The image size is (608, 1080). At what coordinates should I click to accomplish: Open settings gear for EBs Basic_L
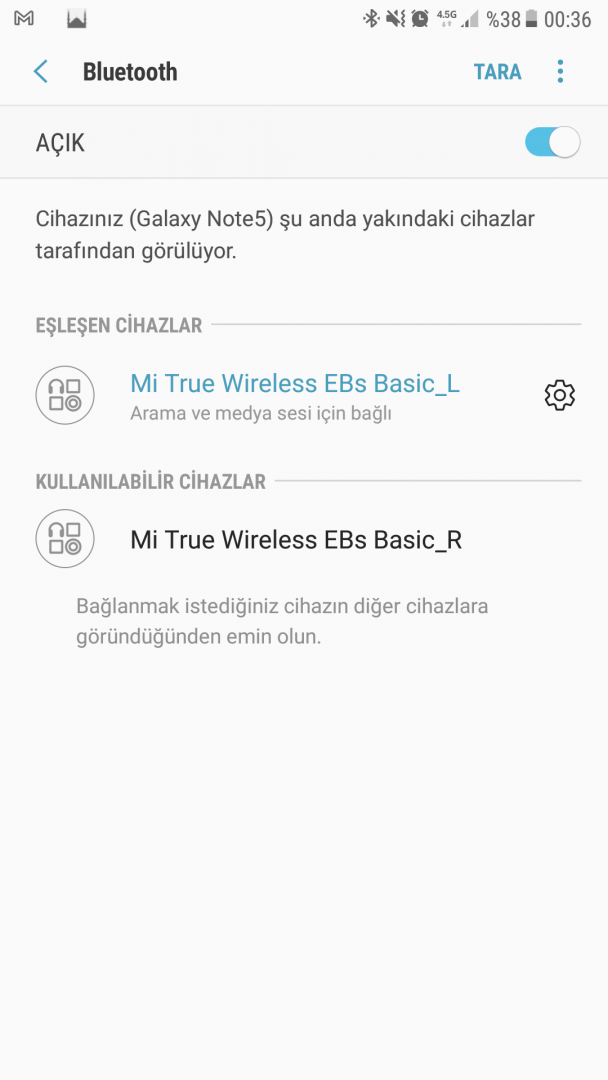pyautogui.click(x=559, y=395)
